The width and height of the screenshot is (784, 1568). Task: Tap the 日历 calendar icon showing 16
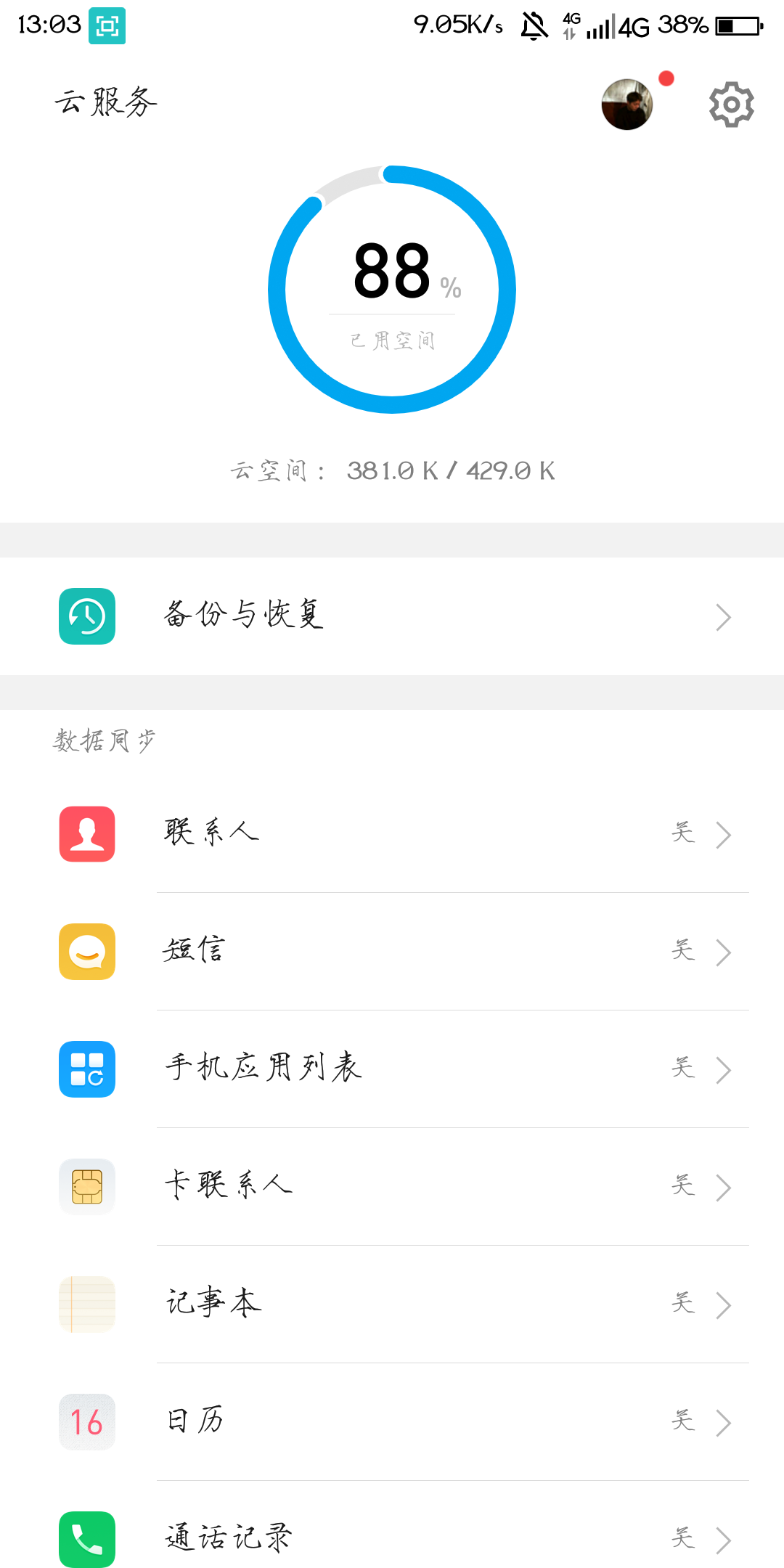pos(86,1421)
